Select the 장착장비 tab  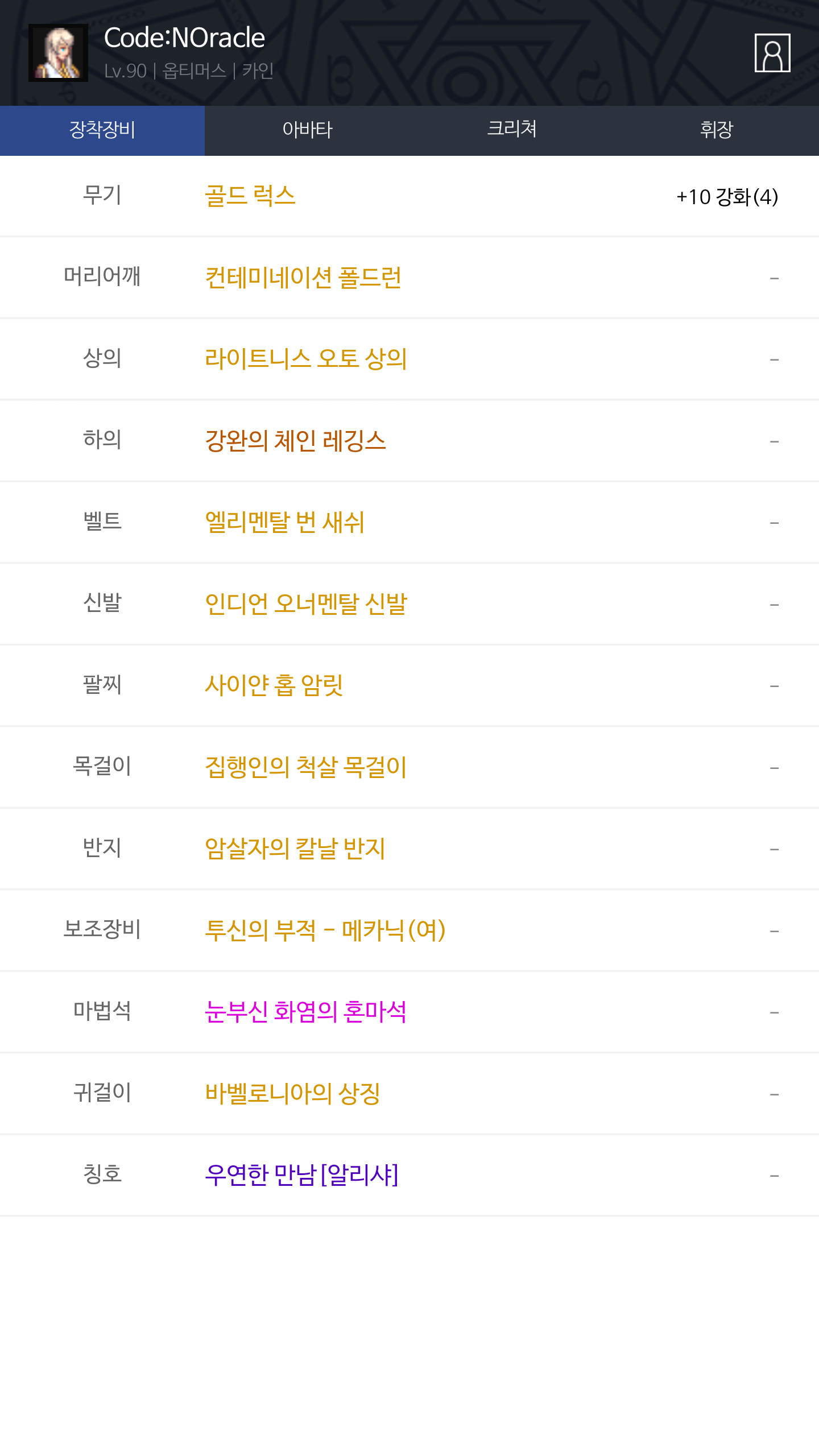click(102, 130)
